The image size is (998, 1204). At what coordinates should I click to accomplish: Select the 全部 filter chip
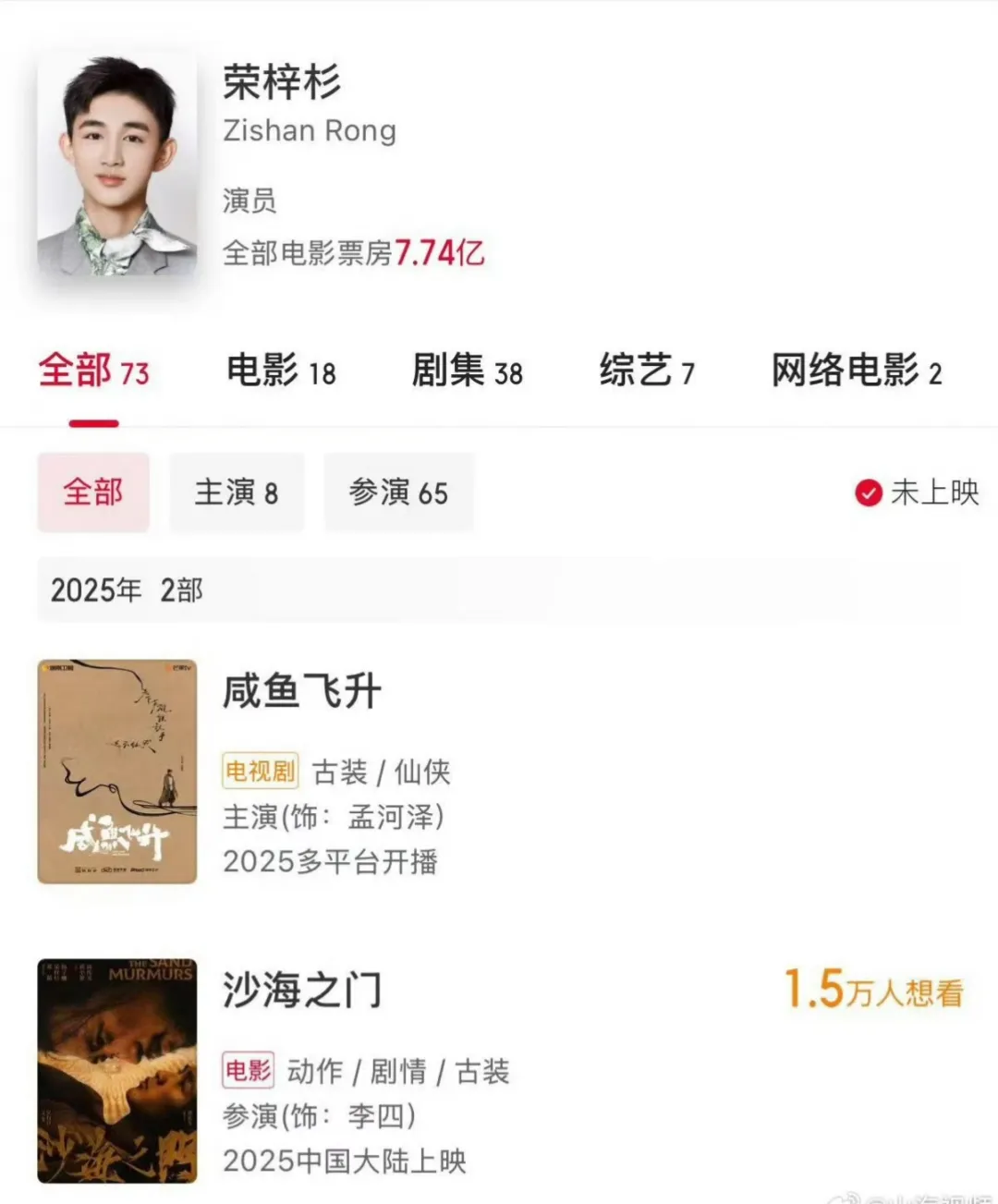[x=93, y=493]
